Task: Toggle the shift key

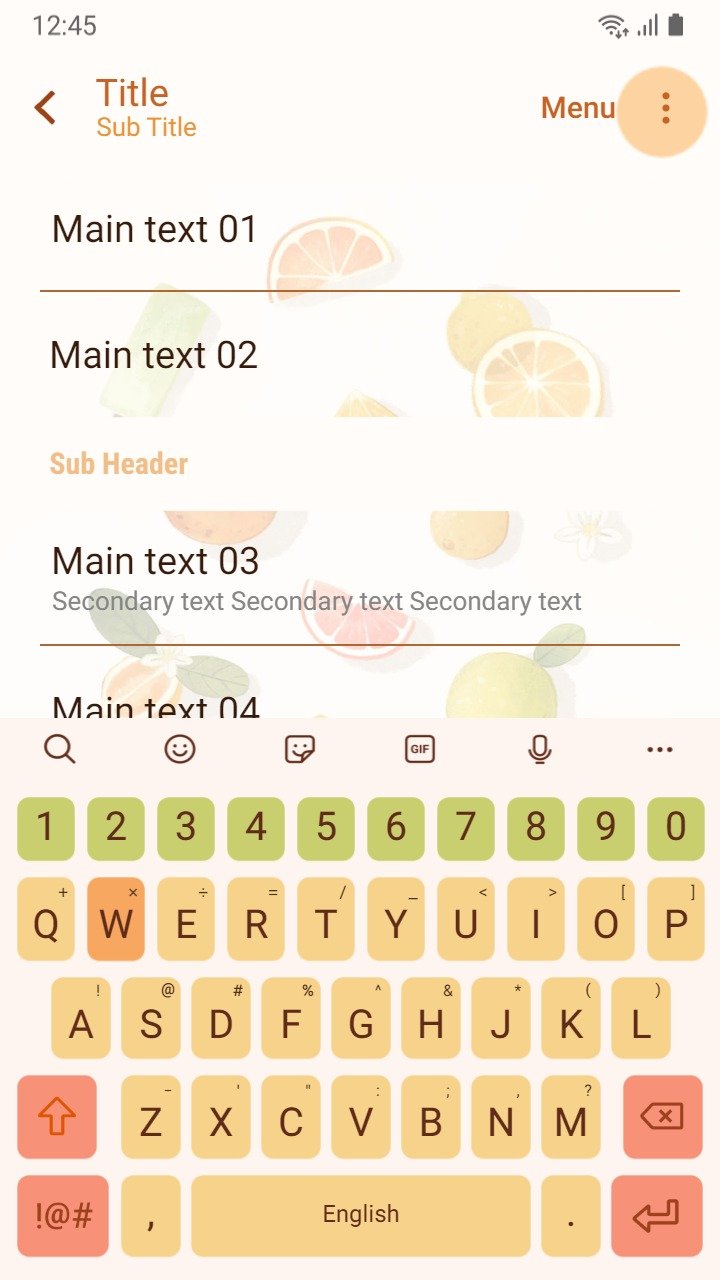Action: click(57, 1116)
